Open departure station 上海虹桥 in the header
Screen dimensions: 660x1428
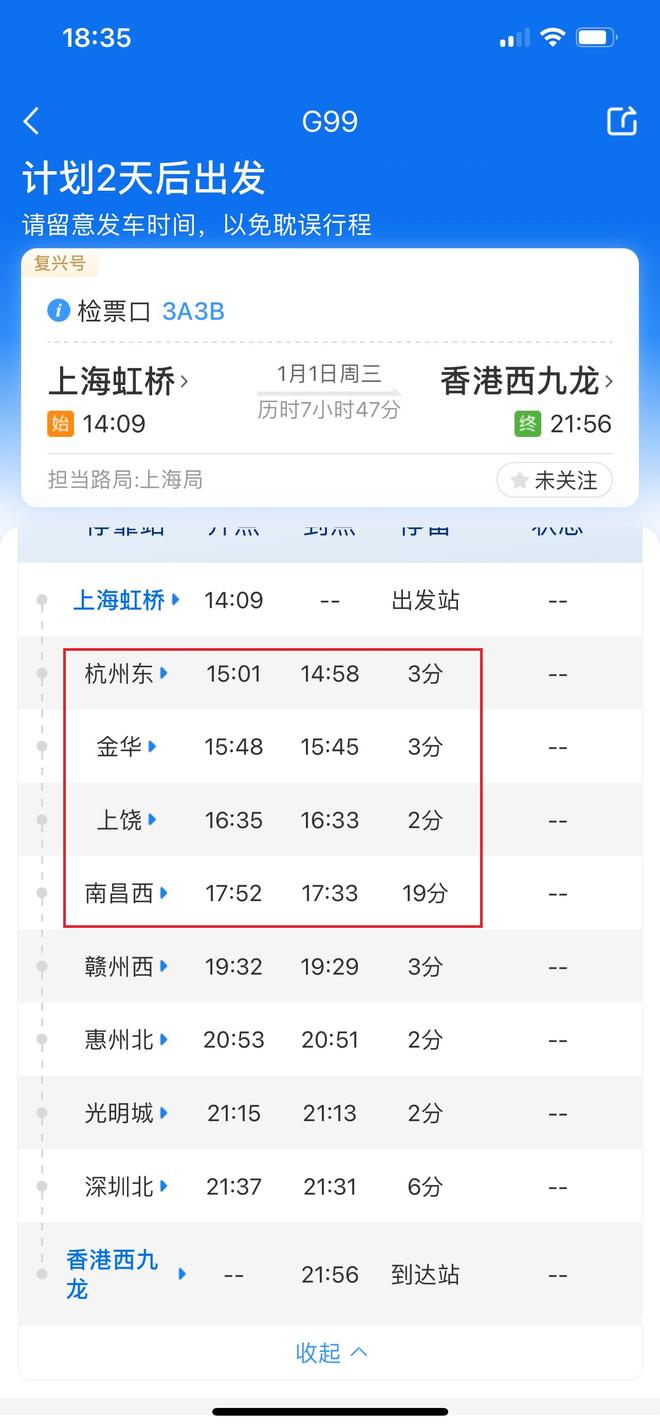point(119,382)
